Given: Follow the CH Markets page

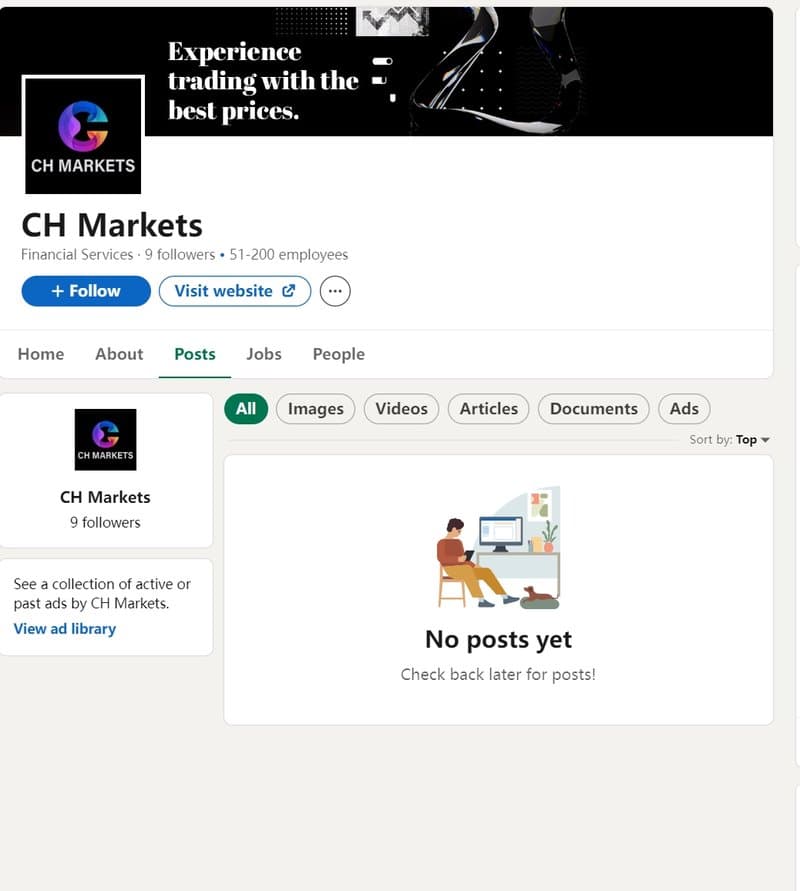Looking at the screenshot, I should point(86,291).
